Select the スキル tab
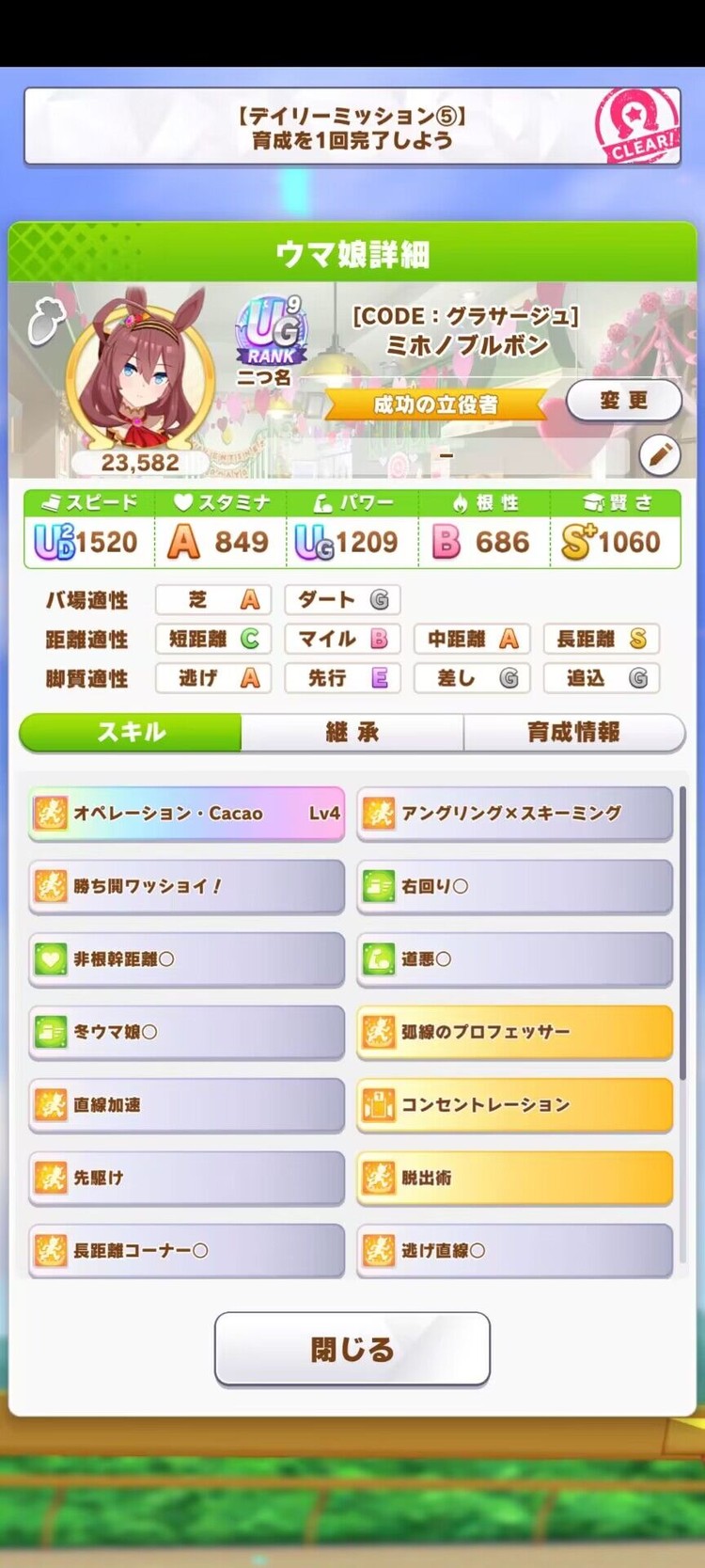 [131, 732]
